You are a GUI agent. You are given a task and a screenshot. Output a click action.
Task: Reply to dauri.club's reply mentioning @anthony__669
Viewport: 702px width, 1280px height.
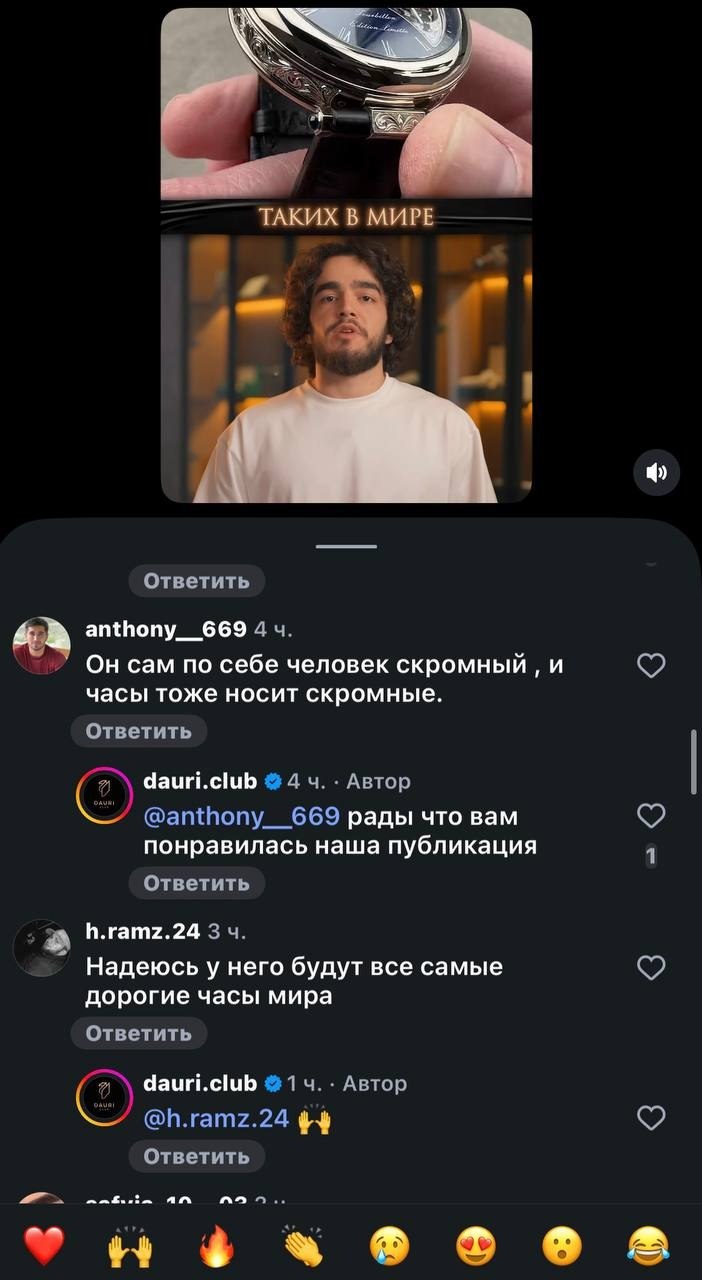click(x=197, y=883)
